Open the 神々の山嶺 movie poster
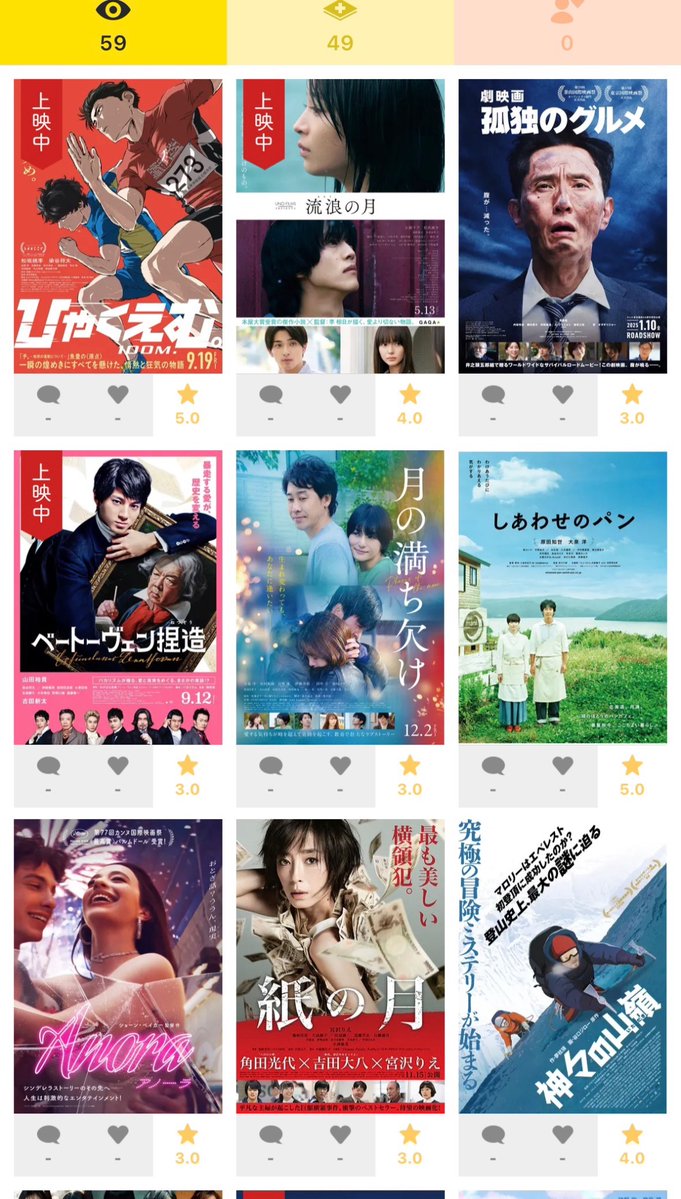Image resolution: width=681 pixels, height=1199 pixels. (x=562, y=966)
